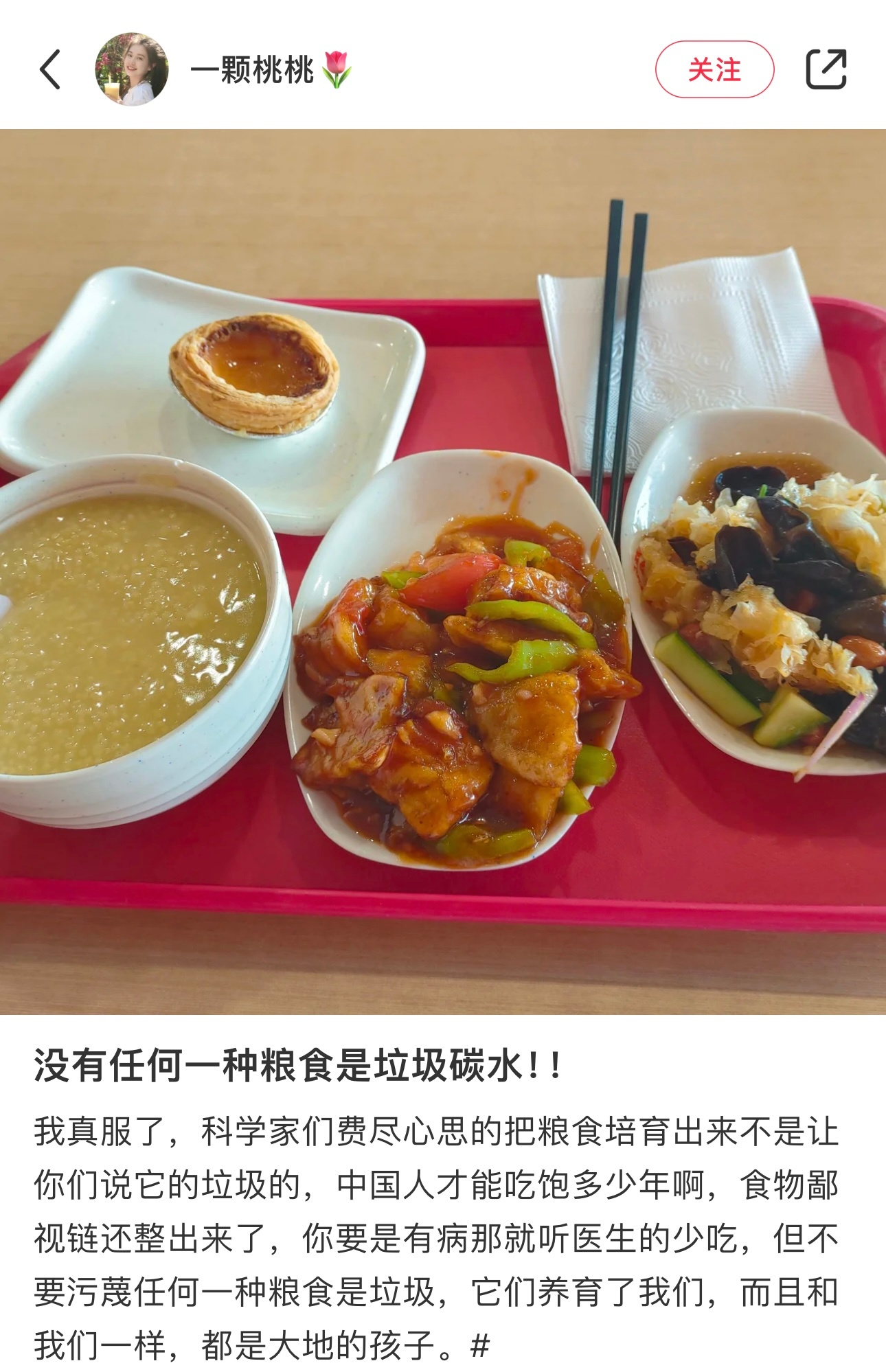Go back using the top-left arrow
Screen dimensions: 886x1372
(50, 69)
